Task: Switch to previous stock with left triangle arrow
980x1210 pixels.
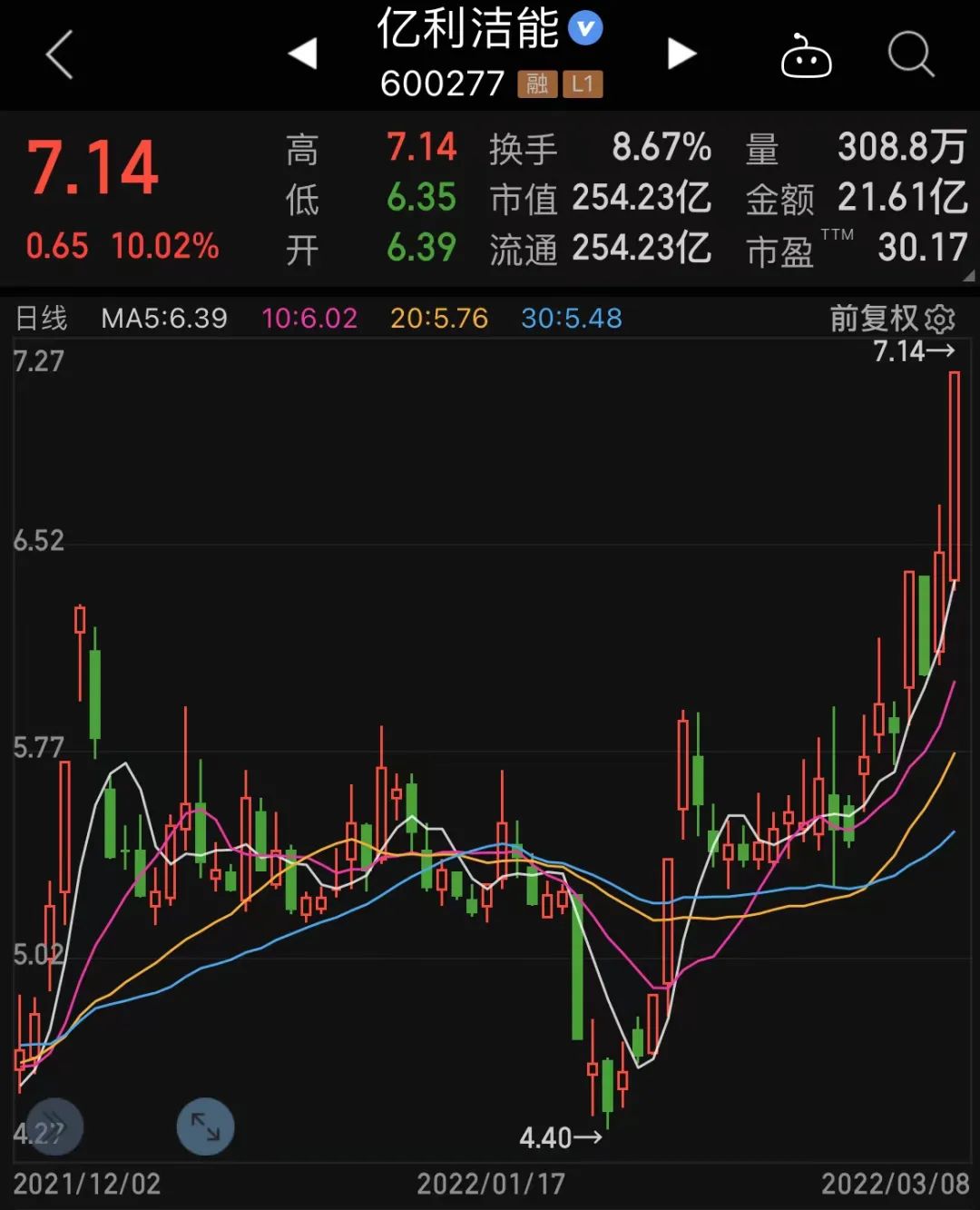Action: coord(304,54)
